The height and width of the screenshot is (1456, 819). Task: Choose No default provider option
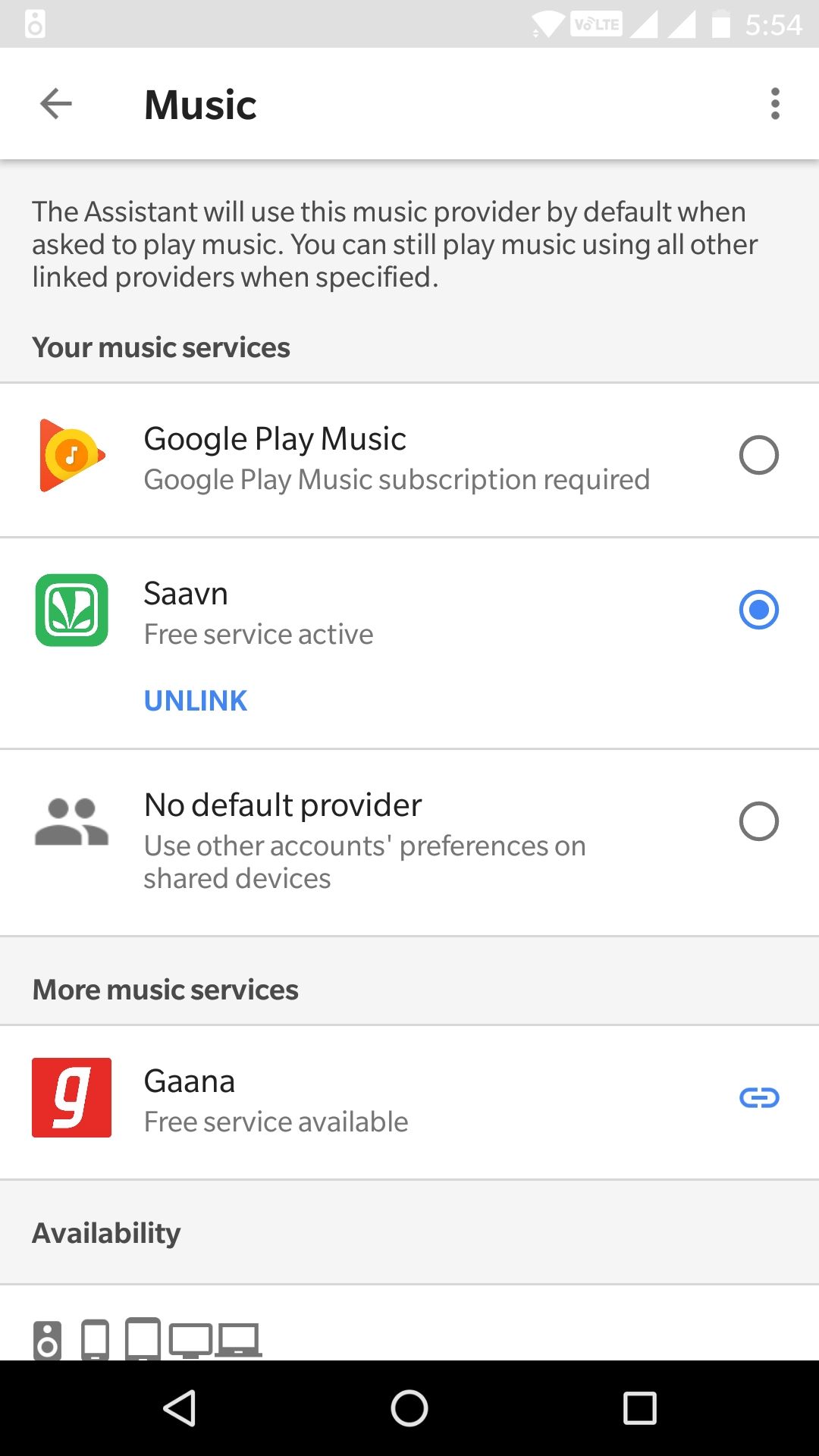pyautogui.click(x=758, y=822)
